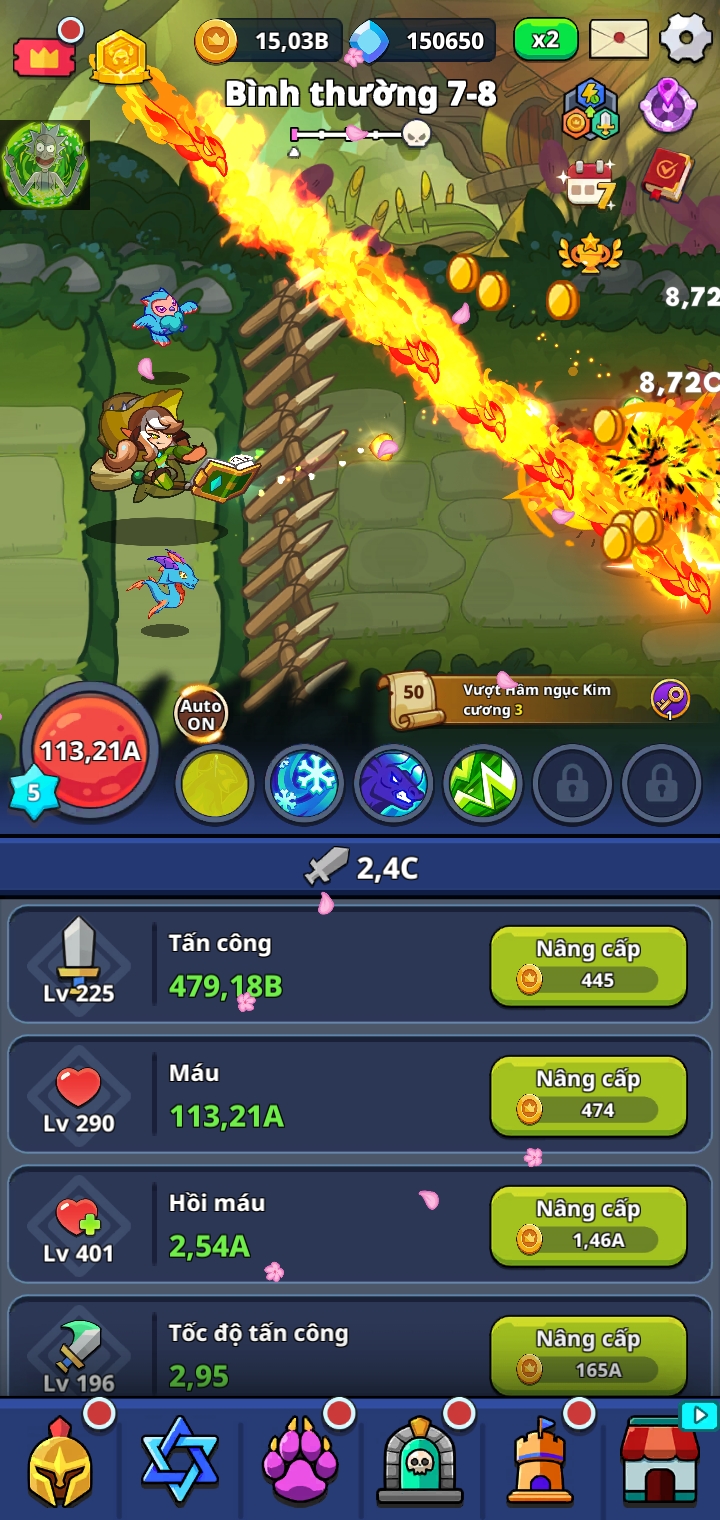Upgrade Tốc độ tấn công for 165A

tap(588, 1355)
